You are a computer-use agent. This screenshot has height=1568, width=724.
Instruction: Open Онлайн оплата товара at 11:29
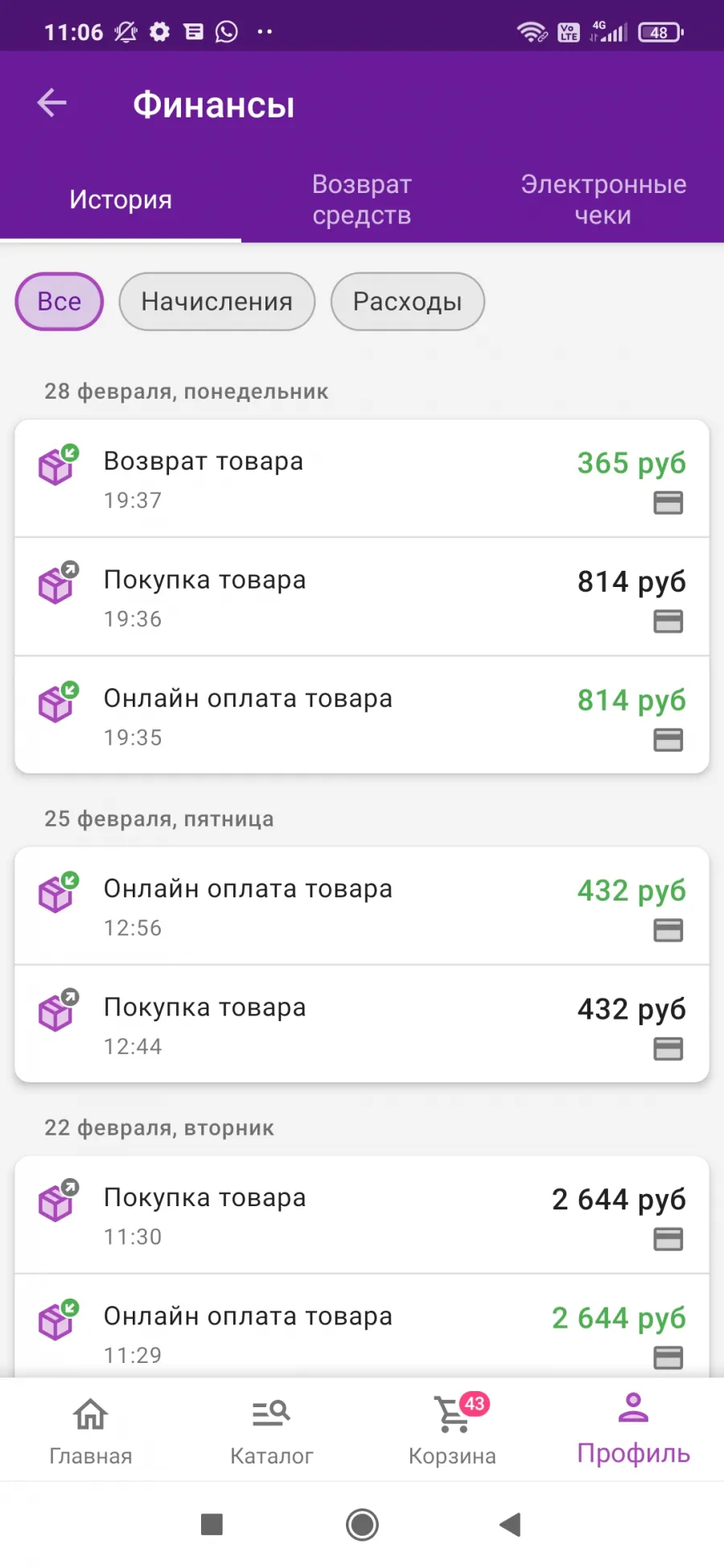tap(362, 1326)
